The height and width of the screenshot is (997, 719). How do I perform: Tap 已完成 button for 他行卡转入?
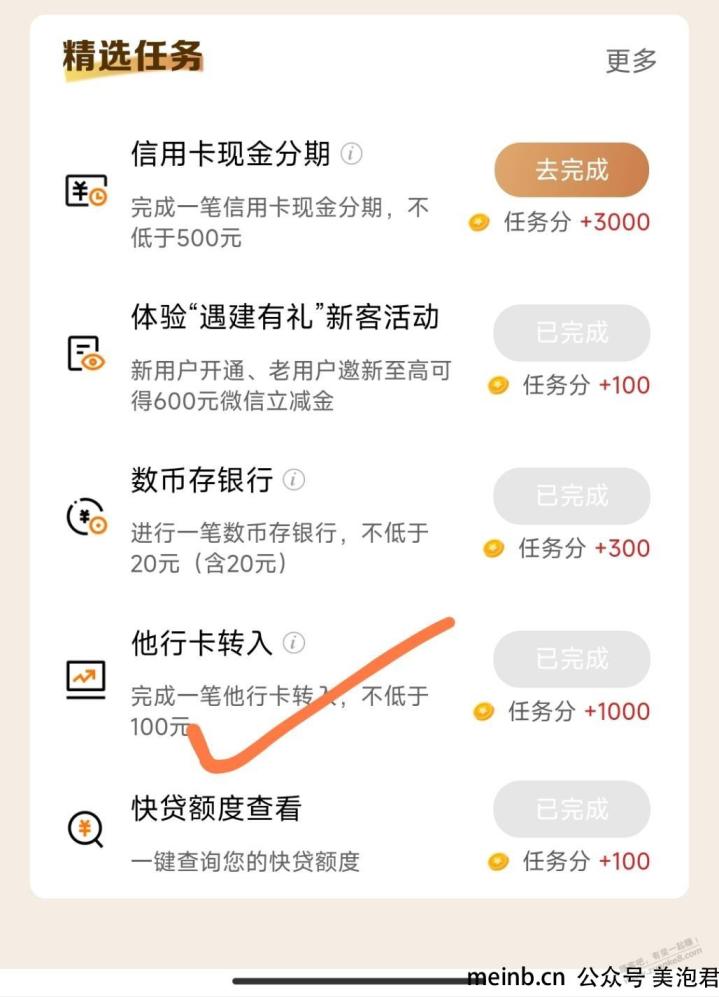[571, 659]
